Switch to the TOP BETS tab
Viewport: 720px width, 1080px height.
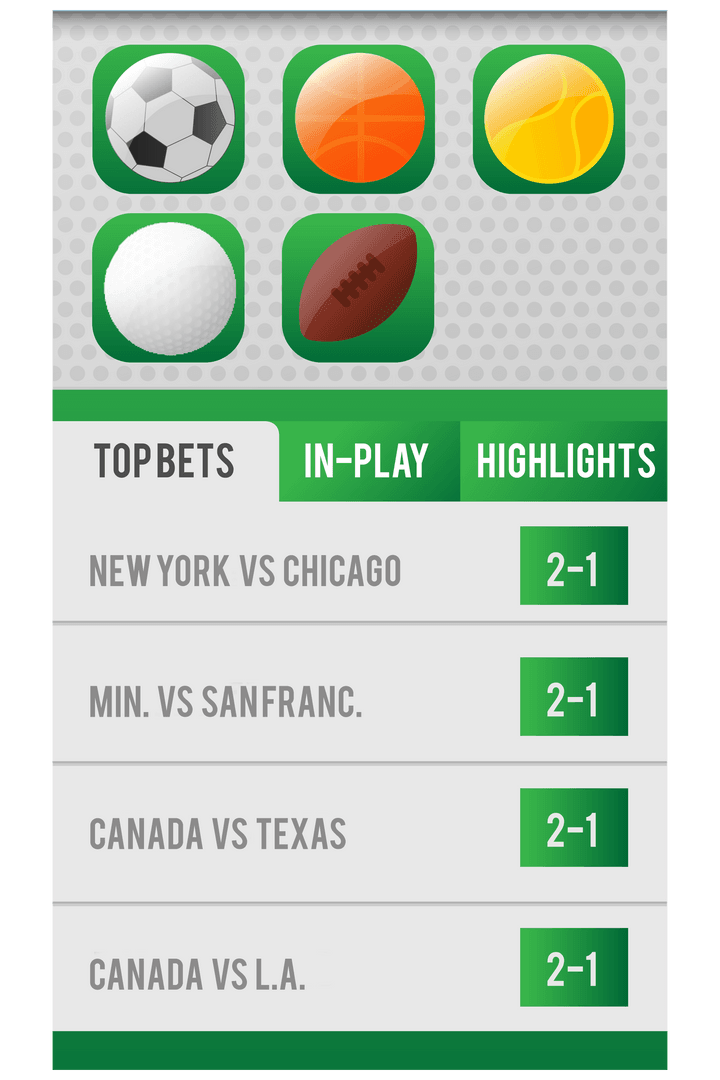165,460
